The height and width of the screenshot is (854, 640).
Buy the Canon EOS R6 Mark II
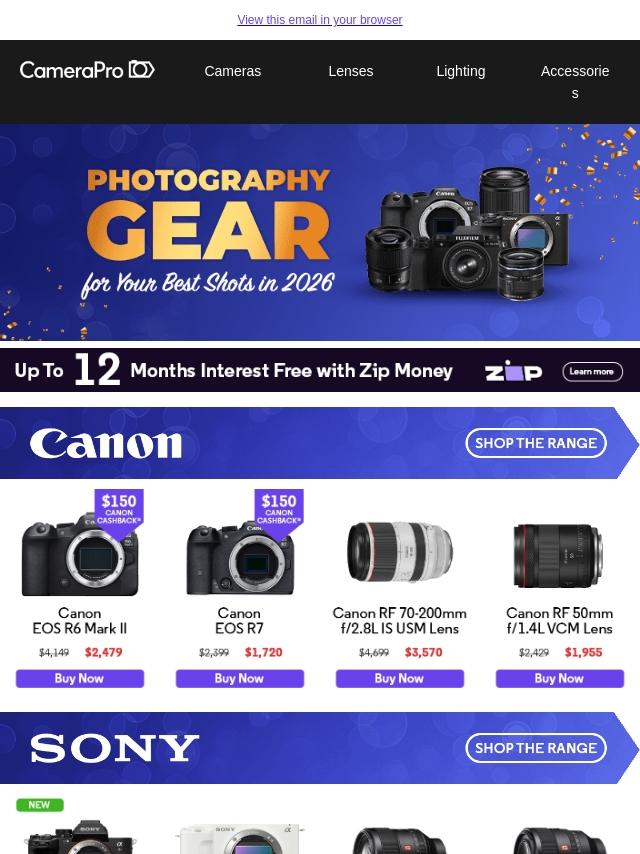click(x=80, y=679)
